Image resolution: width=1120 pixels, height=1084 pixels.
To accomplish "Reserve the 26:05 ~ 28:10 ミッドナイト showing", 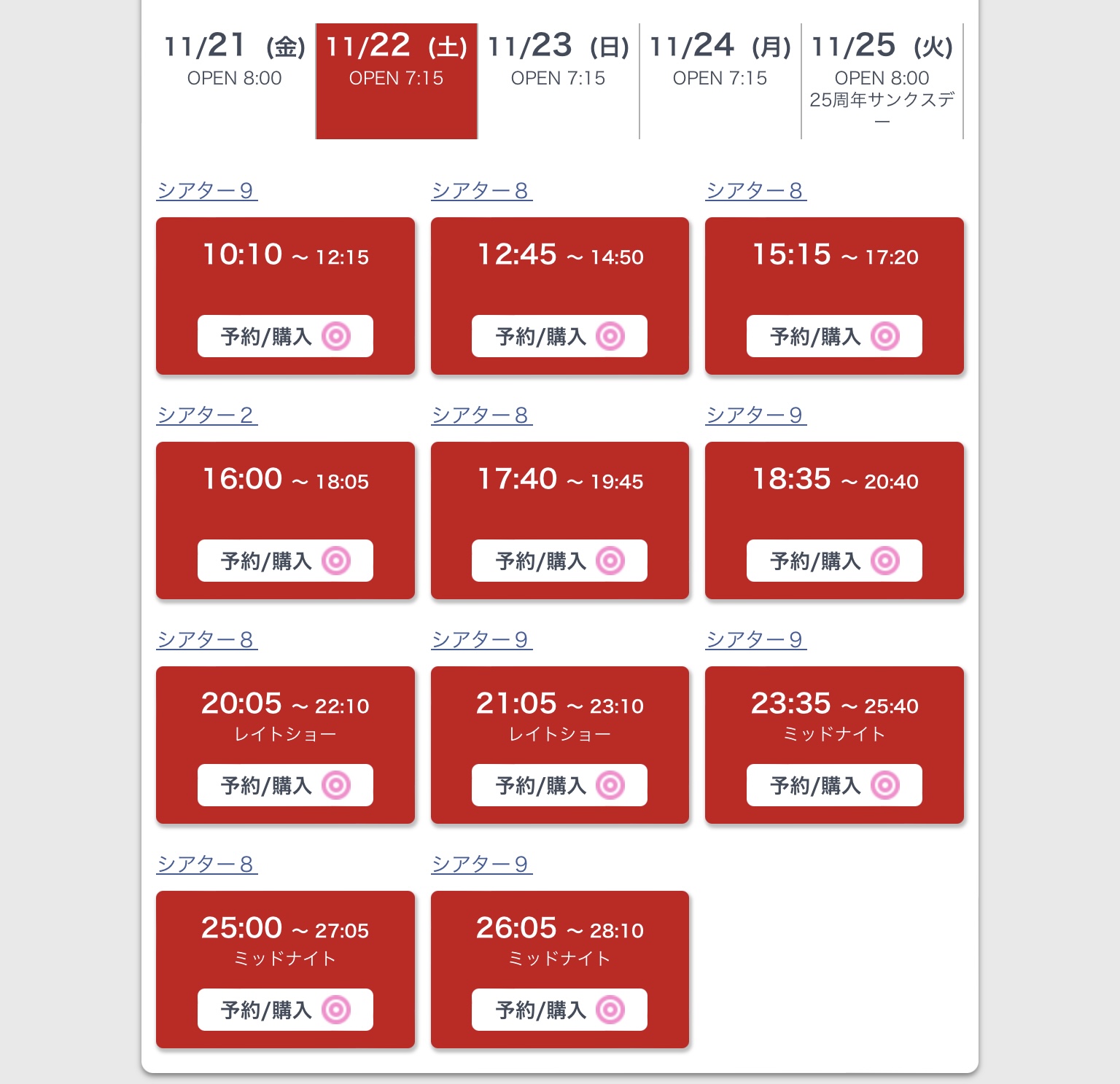I will [559, 1010].
